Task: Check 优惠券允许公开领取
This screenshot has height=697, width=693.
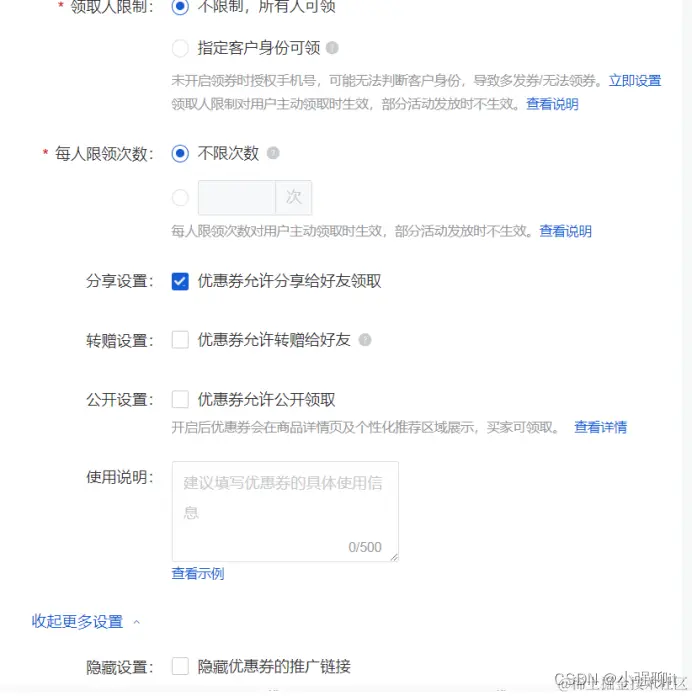Action: pos(180,399)
